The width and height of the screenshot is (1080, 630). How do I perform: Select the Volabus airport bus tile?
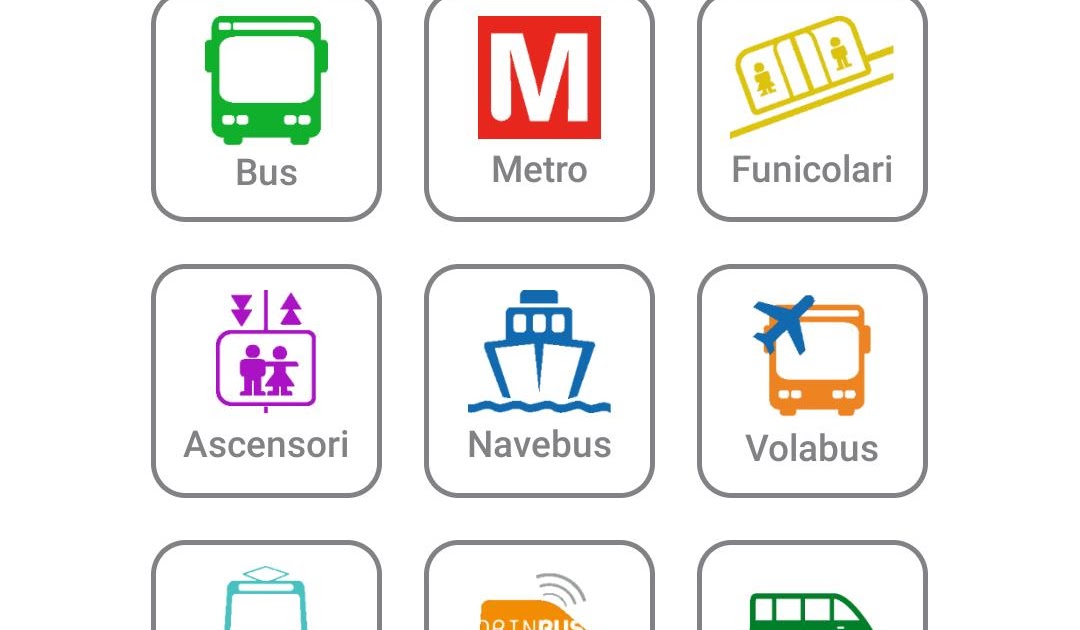click(x=812, y=380)
